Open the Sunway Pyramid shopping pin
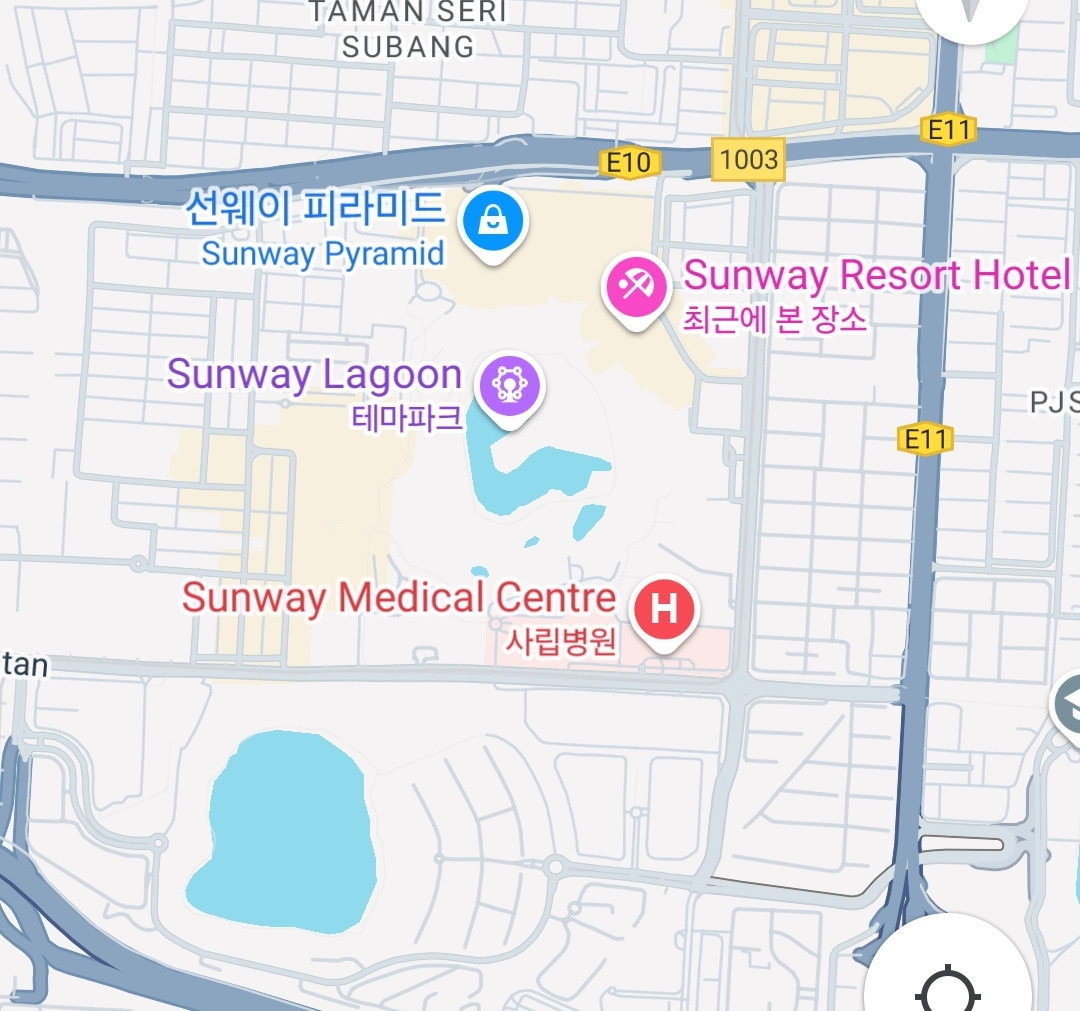 tap(493, 225)
